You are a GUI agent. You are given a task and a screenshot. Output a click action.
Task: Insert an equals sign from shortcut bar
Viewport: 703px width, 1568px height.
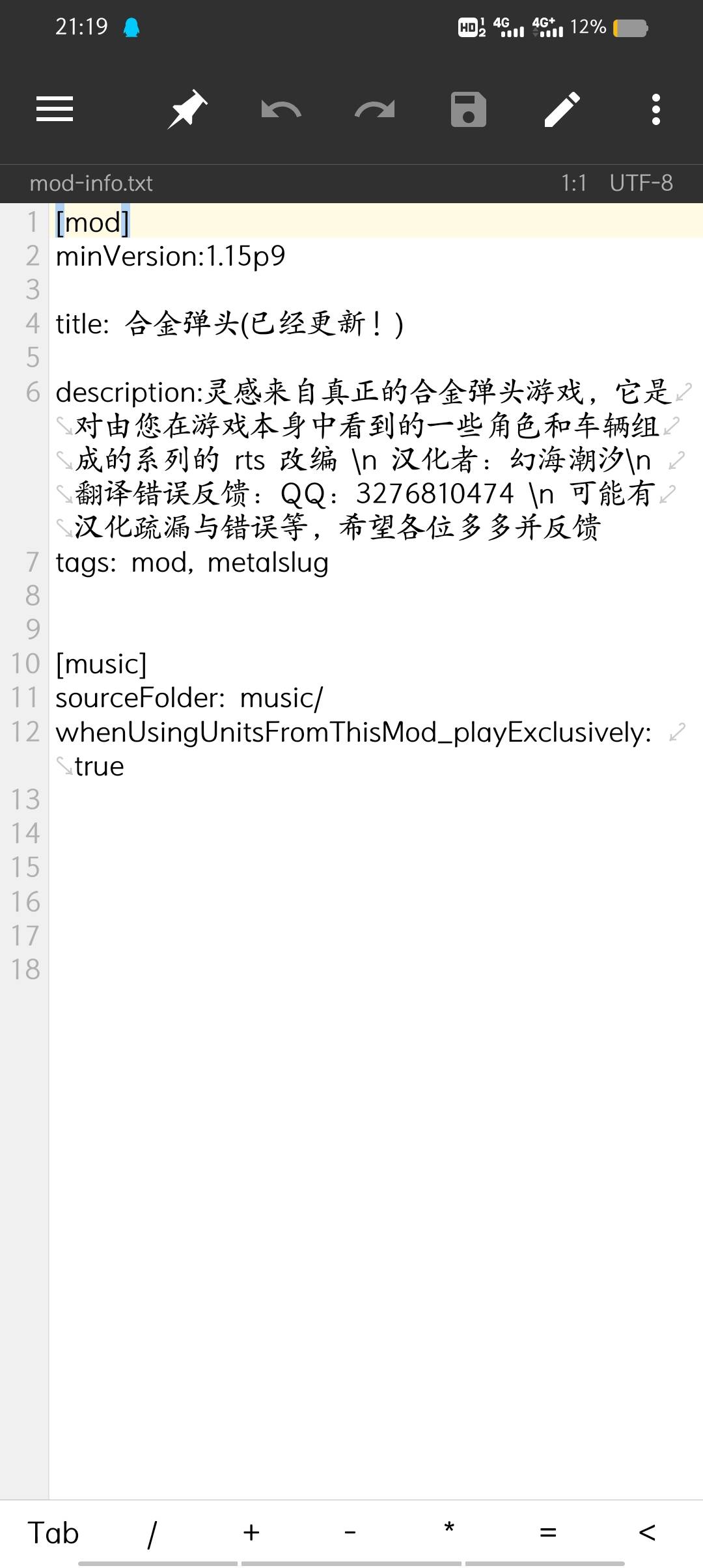tap(548, 1533)
